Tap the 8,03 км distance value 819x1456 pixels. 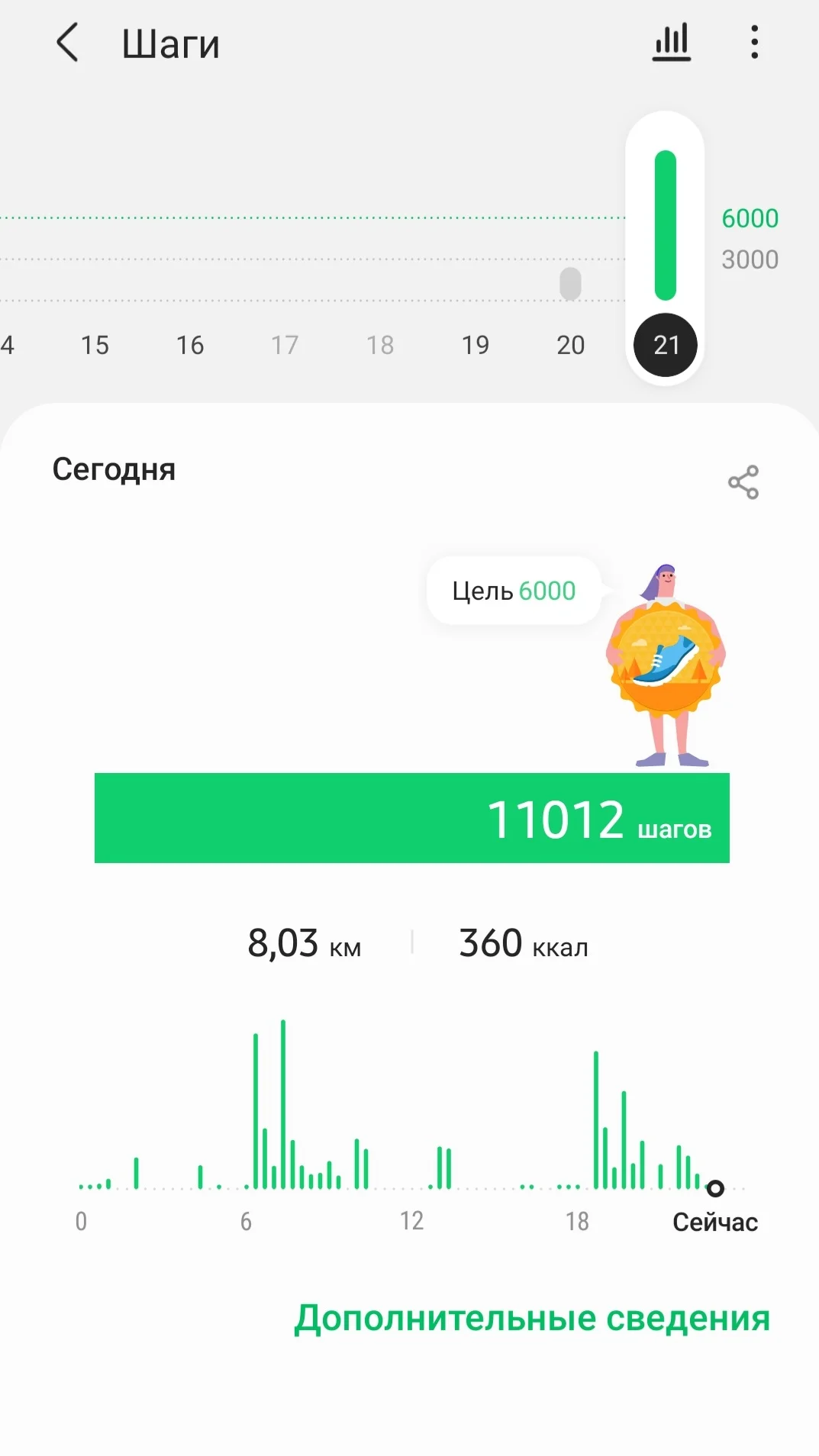(303, 944)
